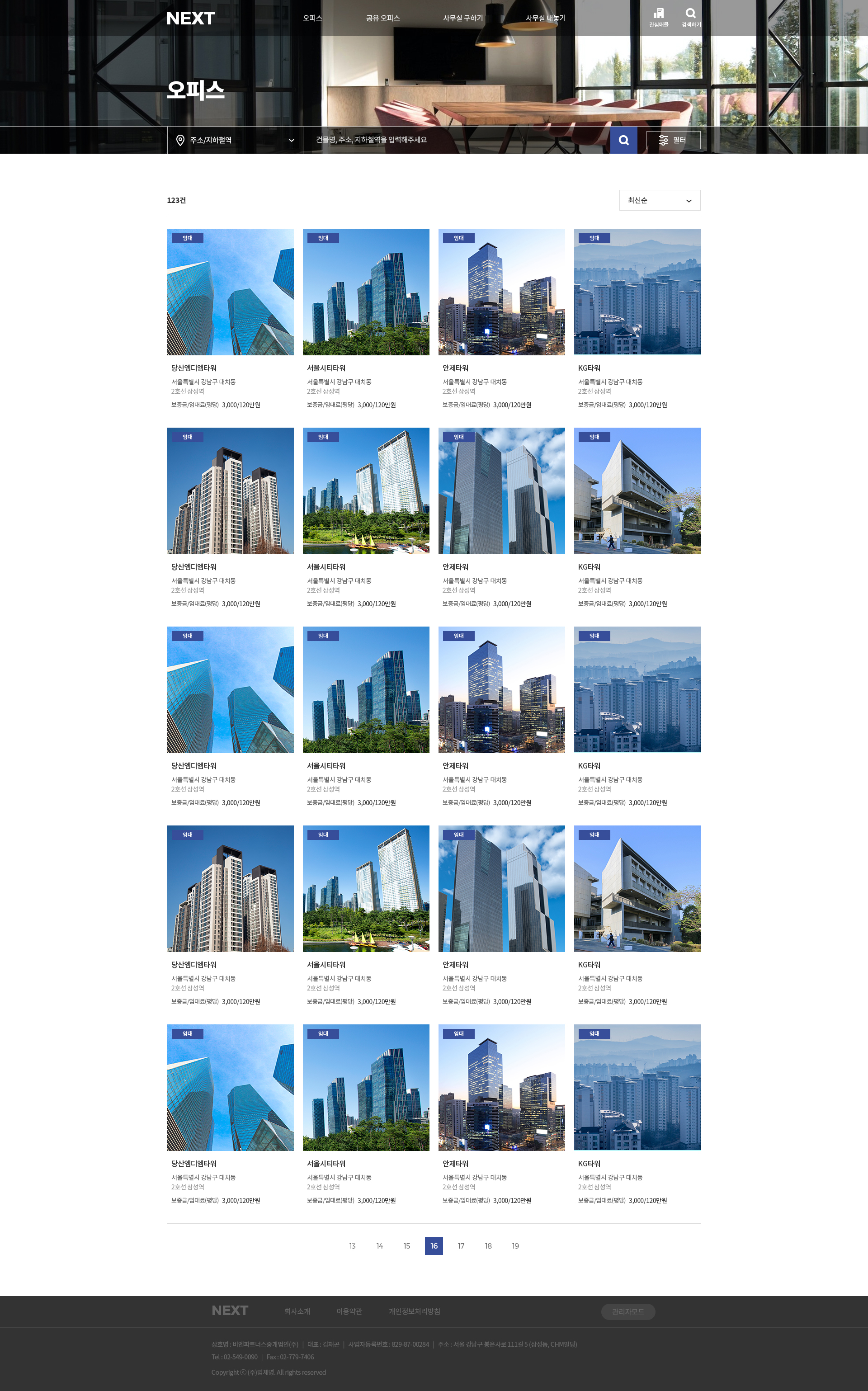Open 이용약관 footer link
Image resolution: width=868 pixels, height=1391 pixels.
pyautogui.click(x=349, y=1311)
